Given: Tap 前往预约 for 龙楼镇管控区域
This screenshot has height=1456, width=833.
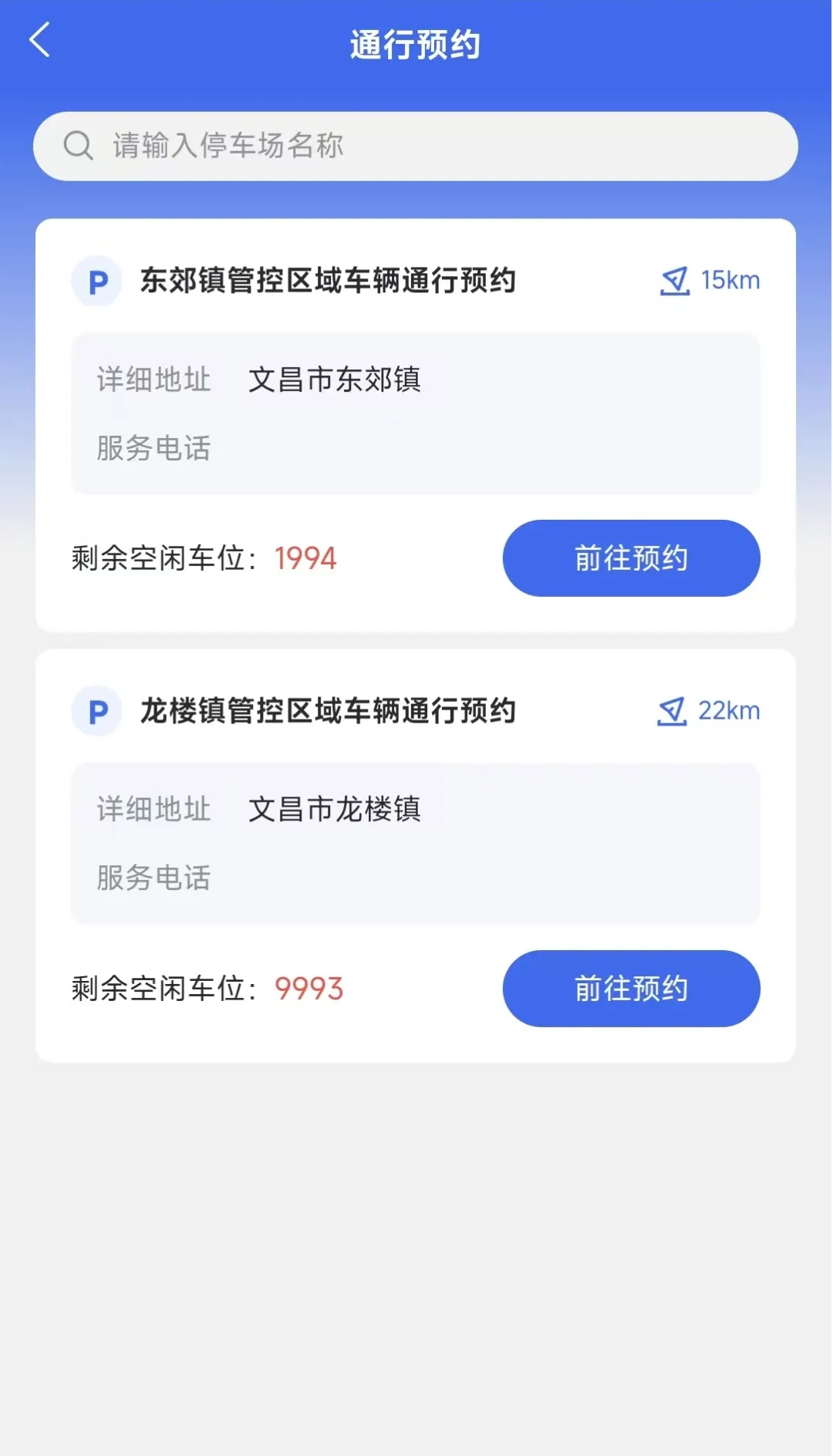Looking at the screenshot, I should click(631, 988).
